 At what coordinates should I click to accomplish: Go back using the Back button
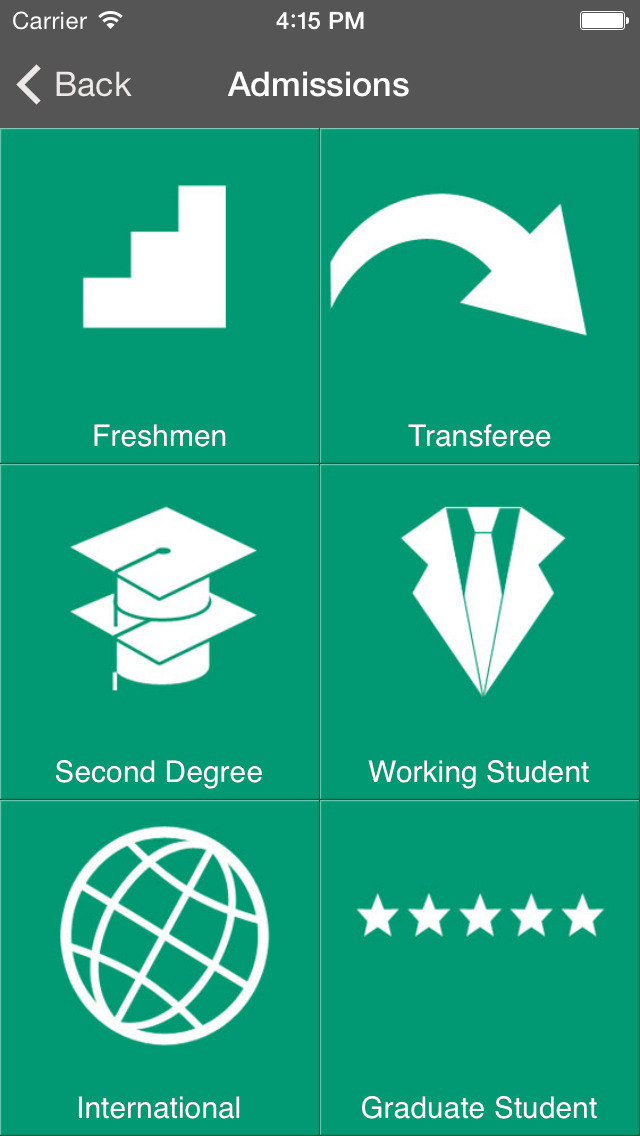74,85
